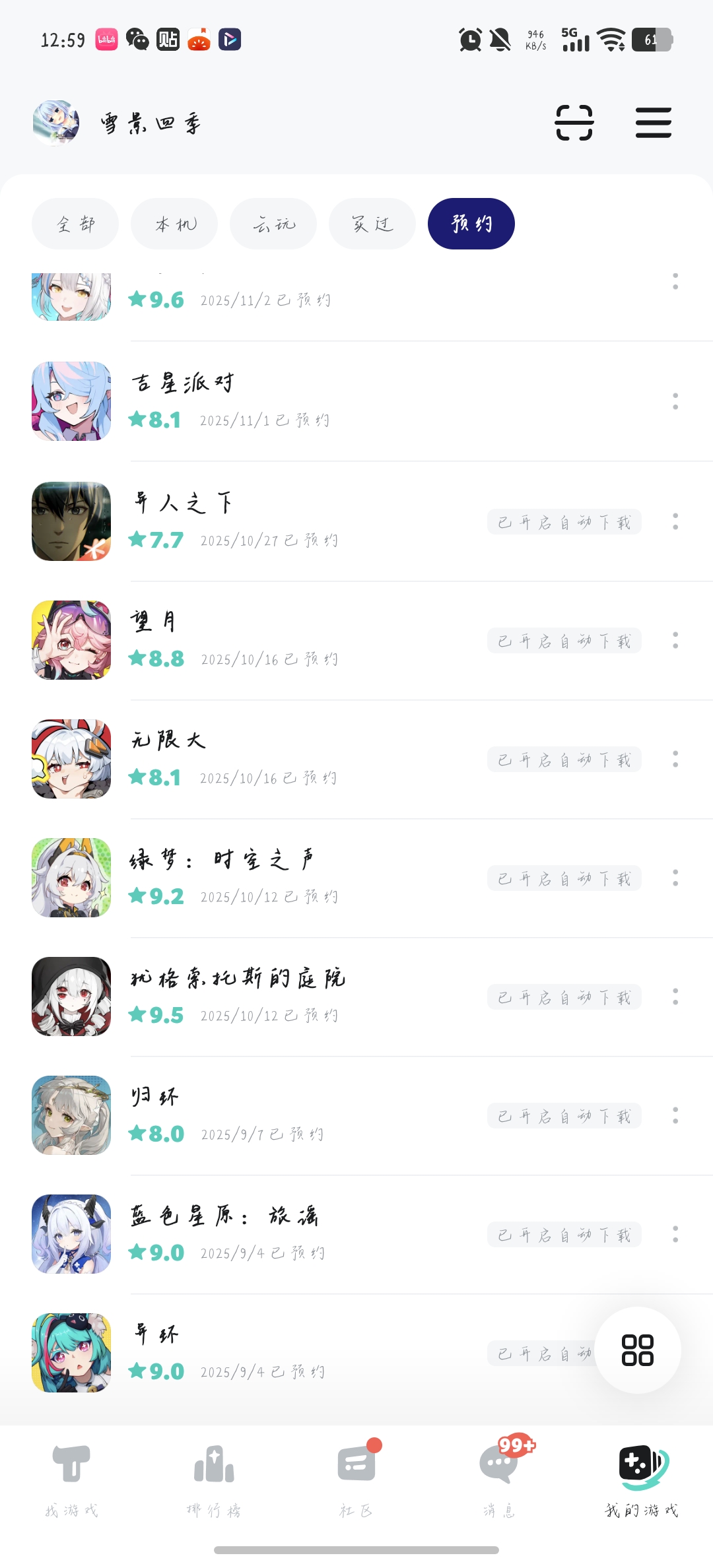This screenshot has width=713, height=1568.
Task: Open the 雪景四季 profile avatar
Action: tap(56, 123)
